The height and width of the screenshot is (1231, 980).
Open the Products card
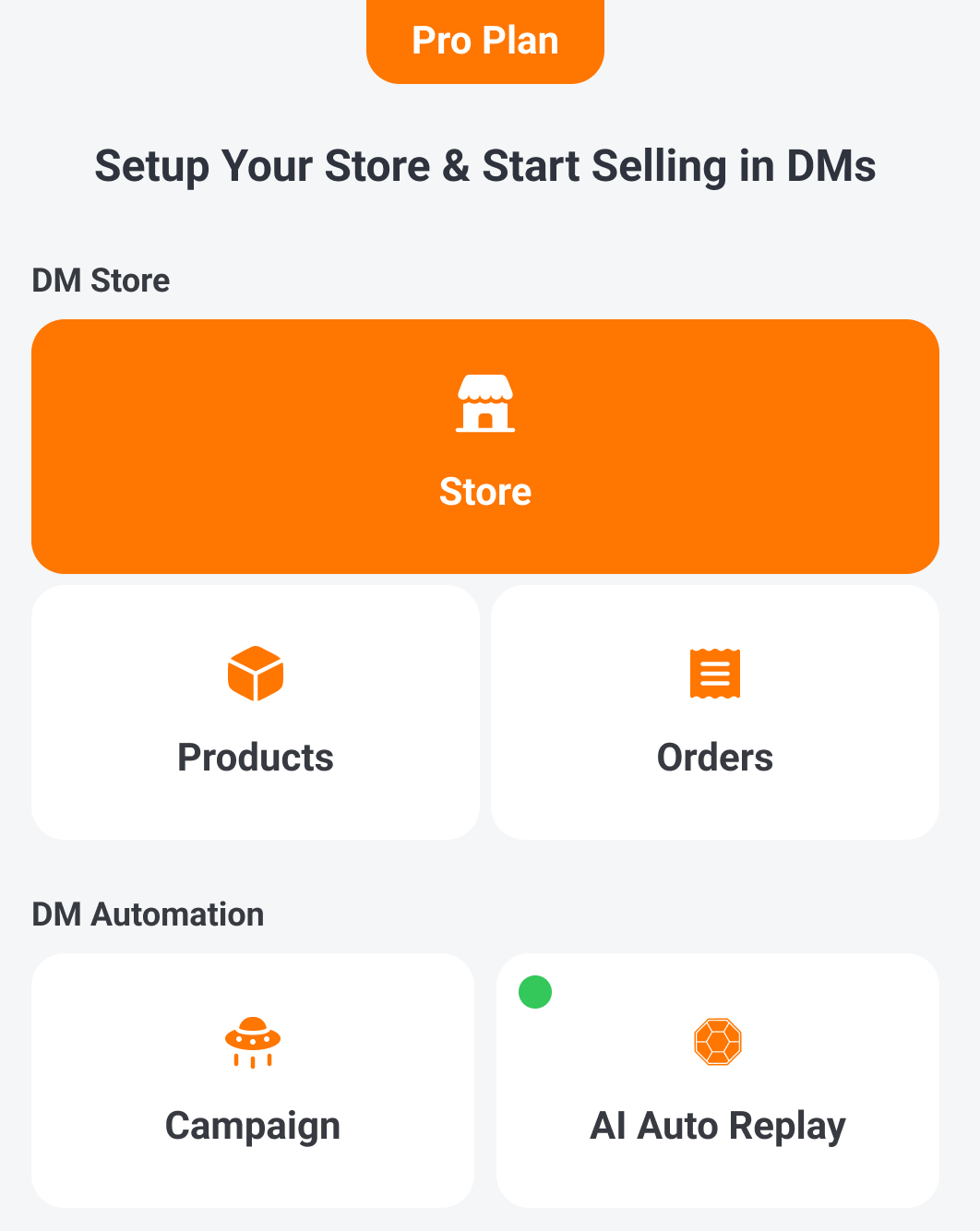coord(256,712)
